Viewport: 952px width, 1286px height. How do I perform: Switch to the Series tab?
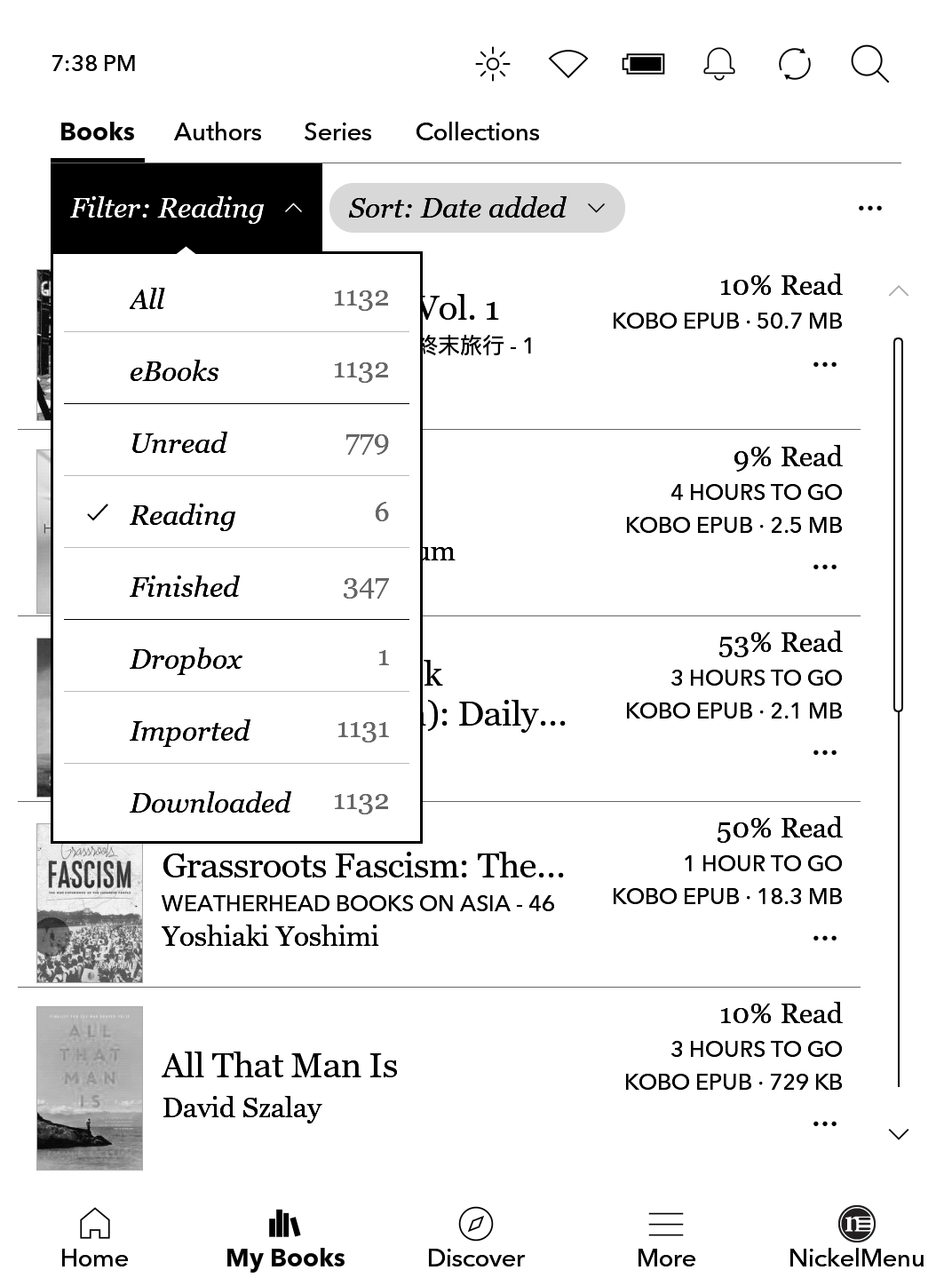pyautogui.click(x=337, y=132)
